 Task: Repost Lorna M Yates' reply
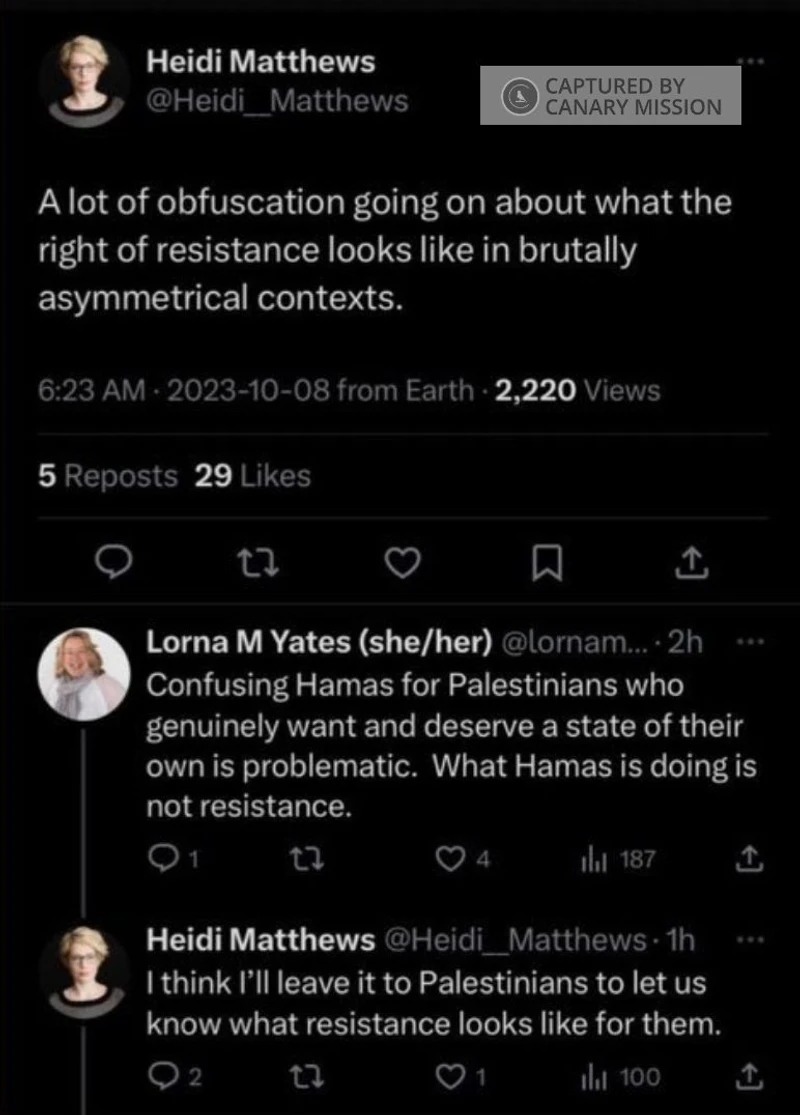[x=305, y=859]
